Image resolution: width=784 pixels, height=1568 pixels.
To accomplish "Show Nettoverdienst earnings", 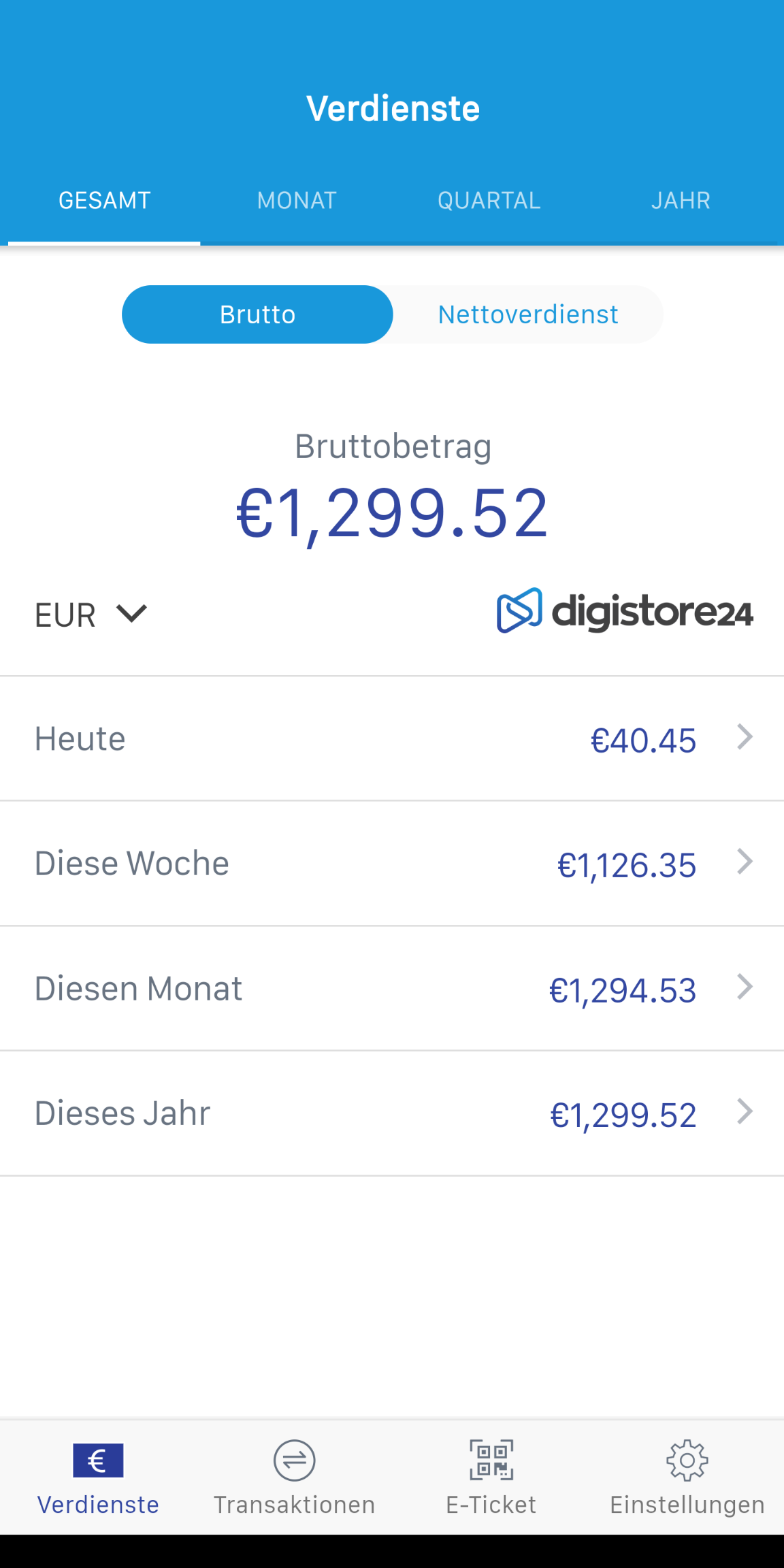I will pos(528,314).
